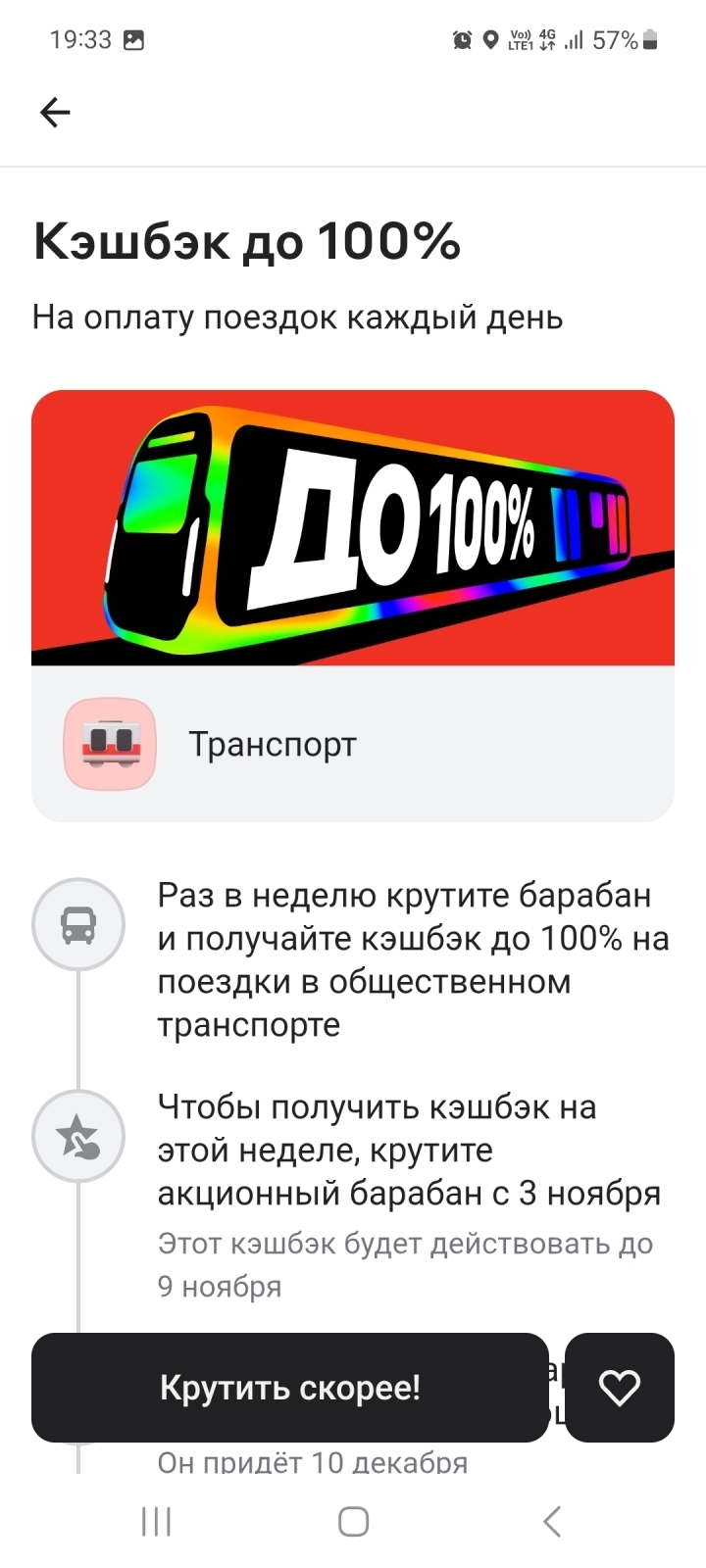Tap the heart icon to favorite the offer
The height and width of the screenshot is (1568, 706).
(620, 1387)
